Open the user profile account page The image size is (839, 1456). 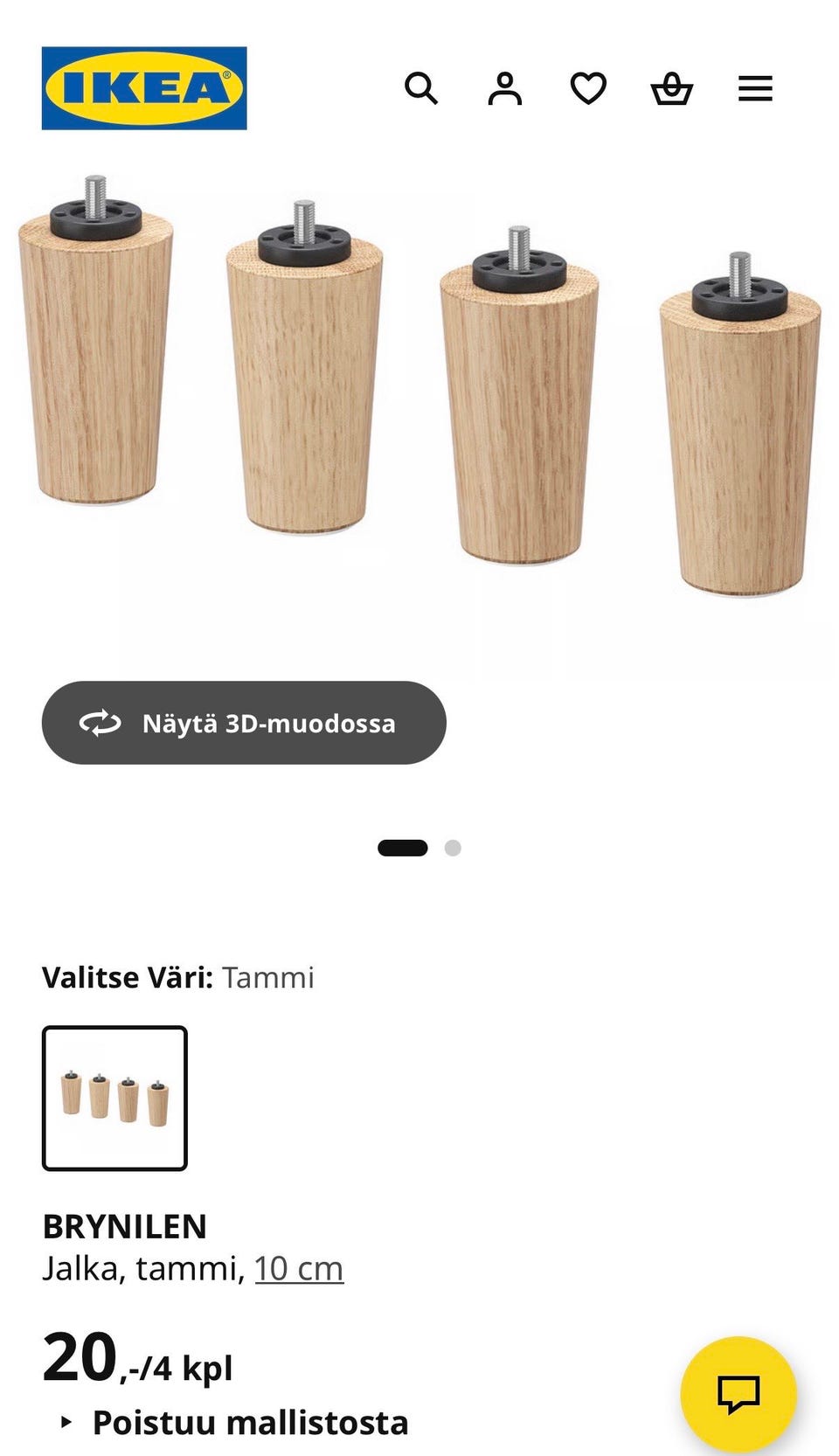coord(505,87)
